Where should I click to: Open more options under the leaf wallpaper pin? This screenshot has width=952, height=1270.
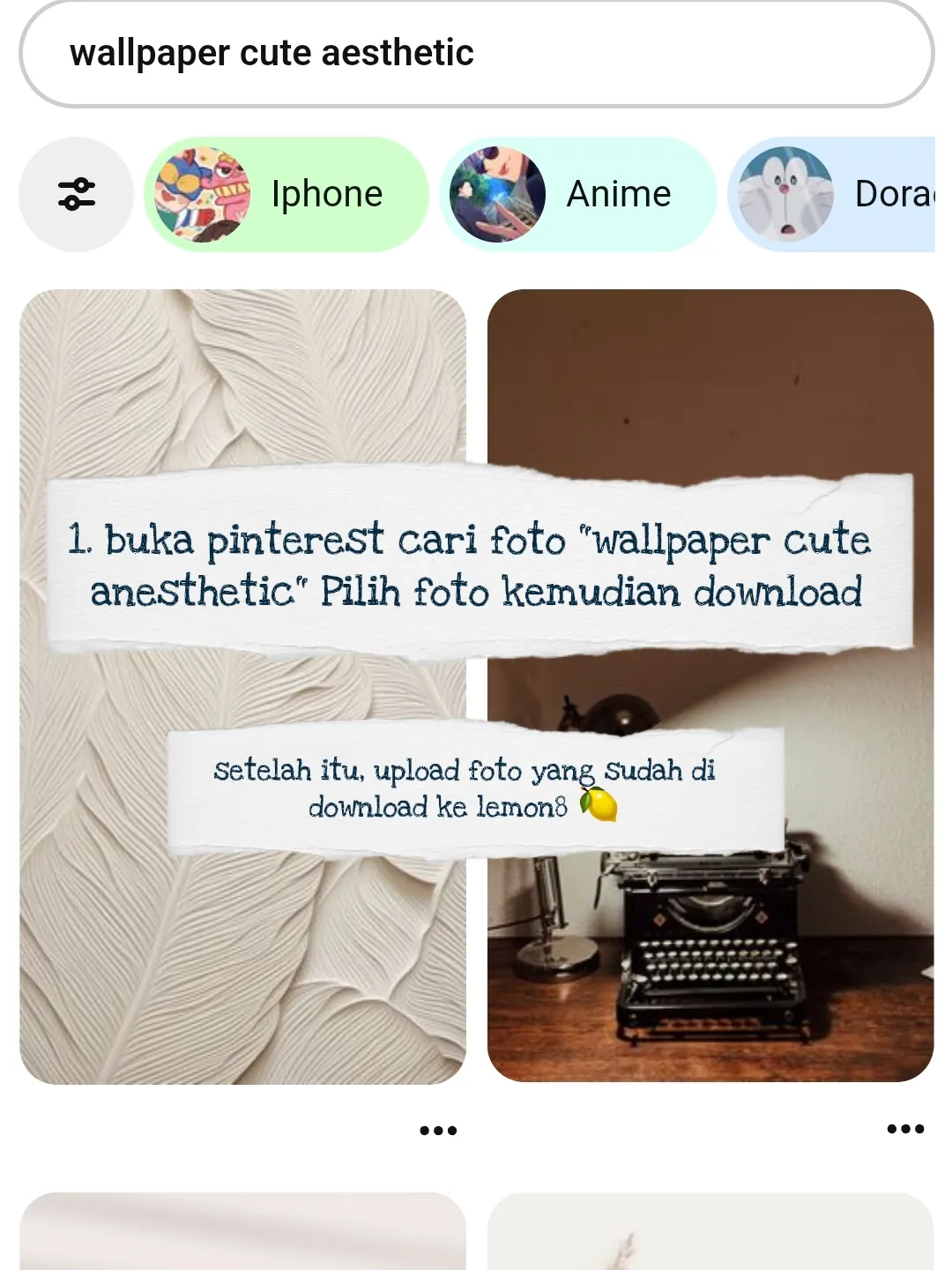pyautogui.click(x=438, y=1131)
